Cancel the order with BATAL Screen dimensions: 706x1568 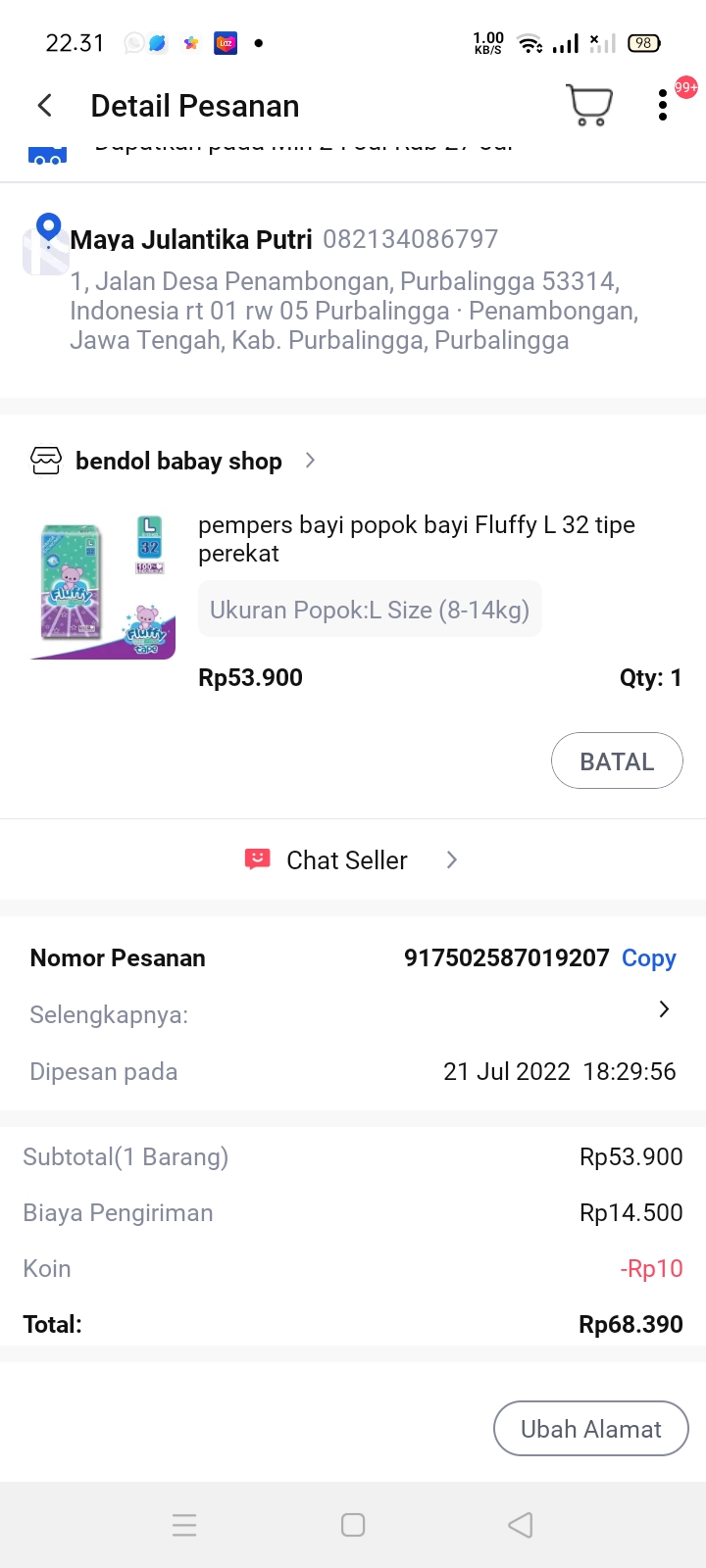click(x=617, y=760)
